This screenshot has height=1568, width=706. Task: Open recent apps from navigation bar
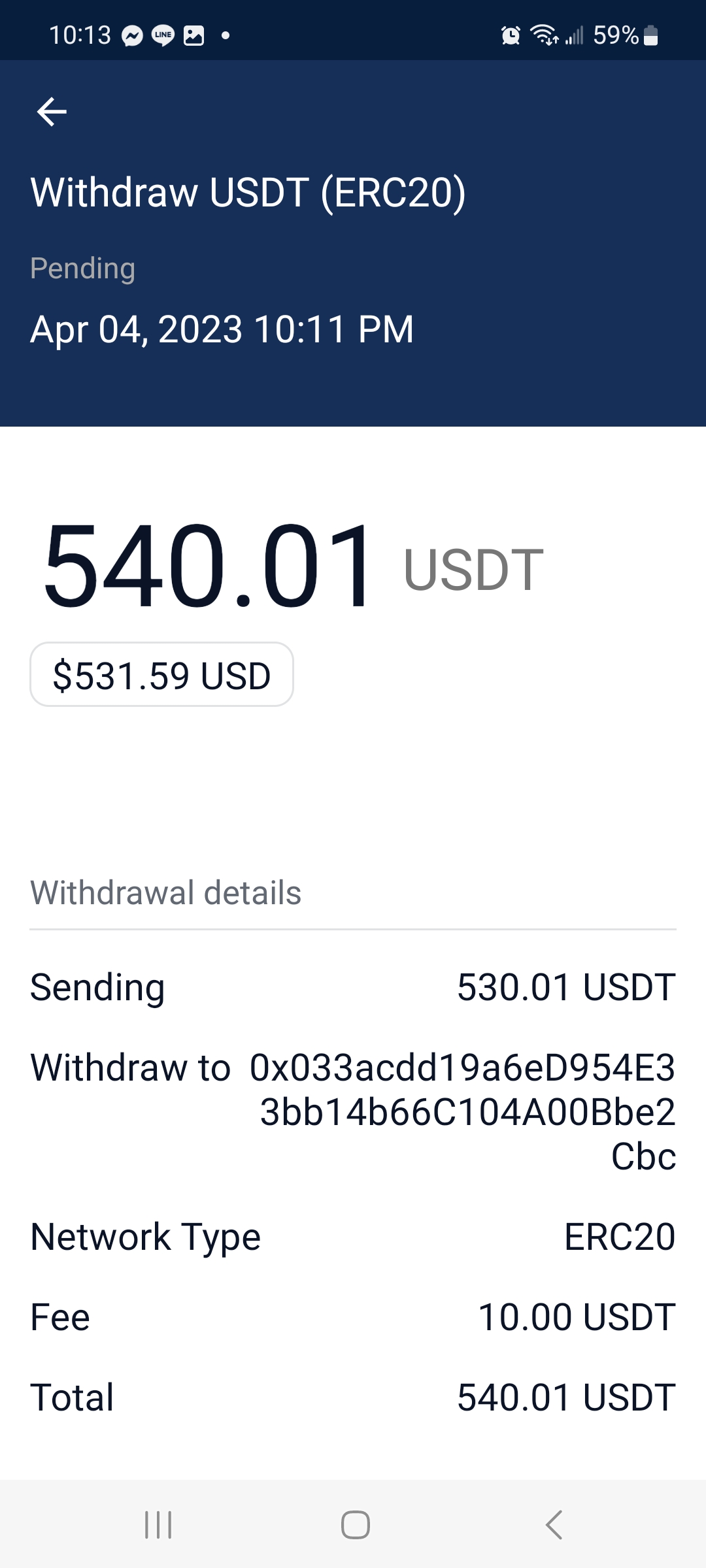[158, 1525]
